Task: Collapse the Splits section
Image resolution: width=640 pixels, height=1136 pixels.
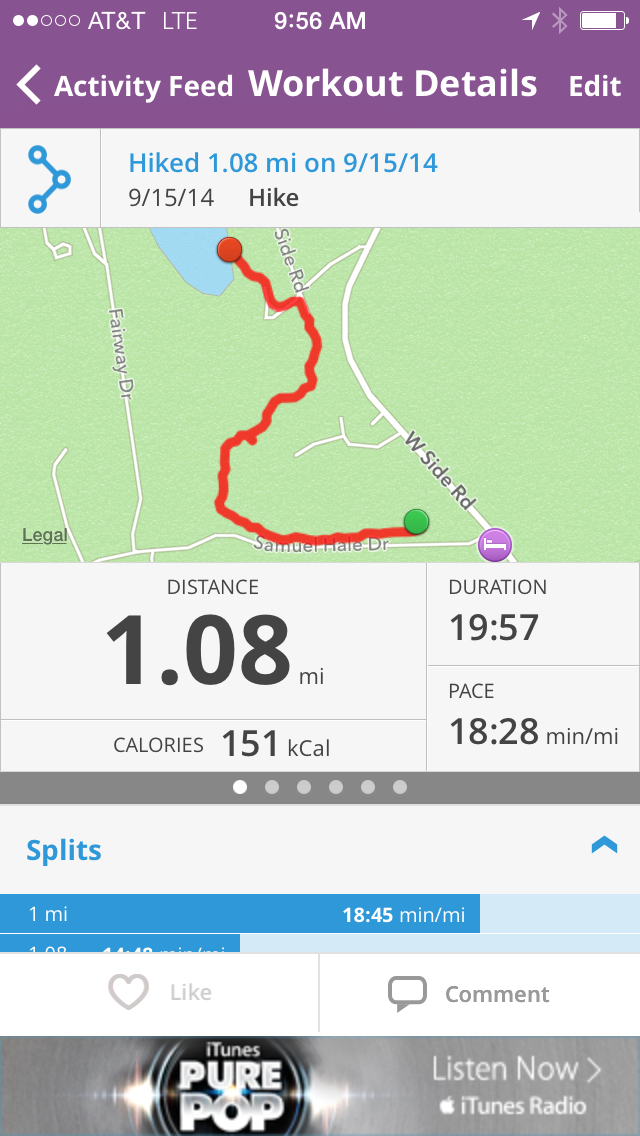Action: [604, 847]
